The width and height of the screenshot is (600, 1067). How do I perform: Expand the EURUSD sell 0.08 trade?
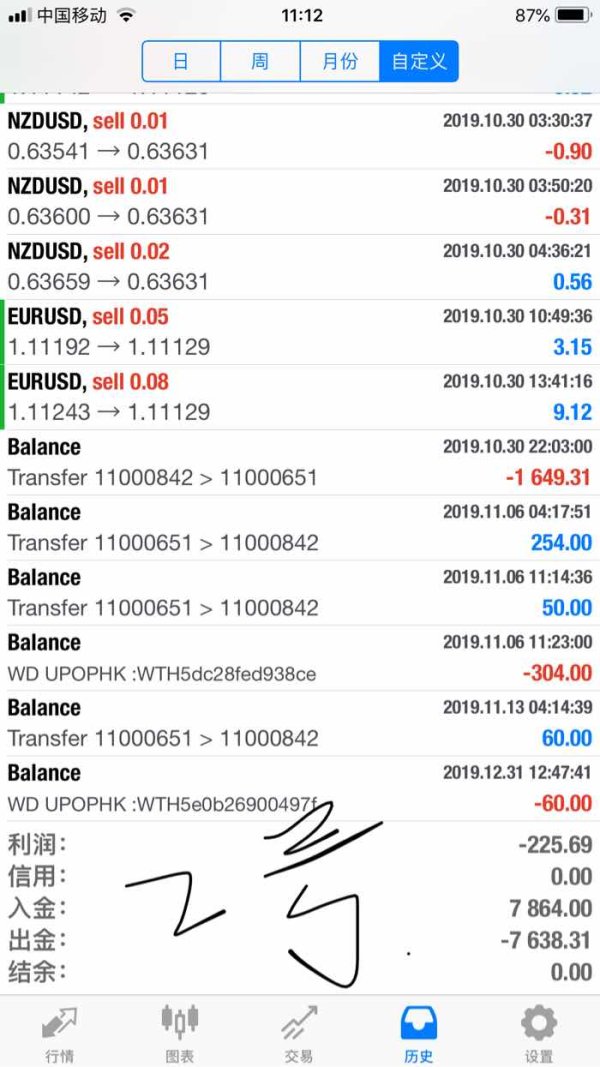(300, 397)
